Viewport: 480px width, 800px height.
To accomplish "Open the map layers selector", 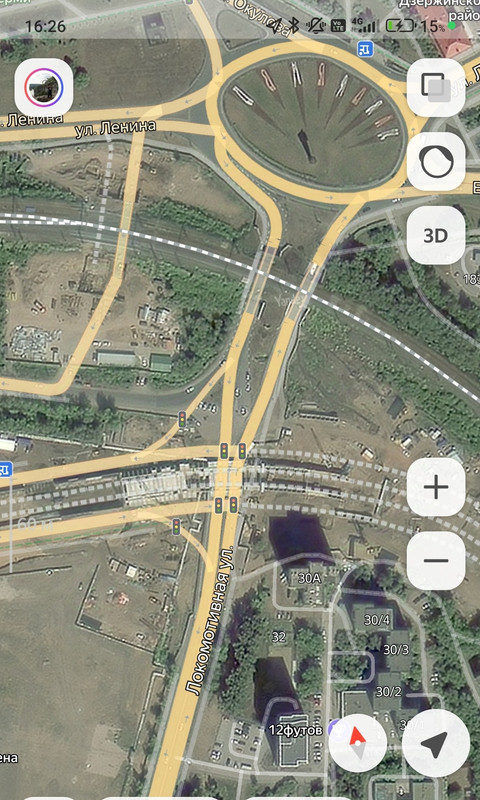I will (436, 87).
